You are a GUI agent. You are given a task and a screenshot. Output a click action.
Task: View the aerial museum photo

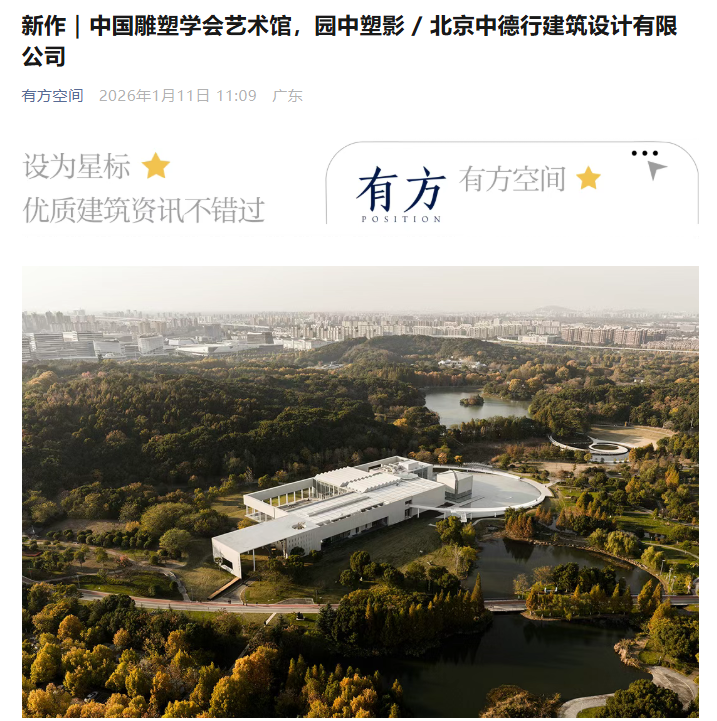pos(360,490)
